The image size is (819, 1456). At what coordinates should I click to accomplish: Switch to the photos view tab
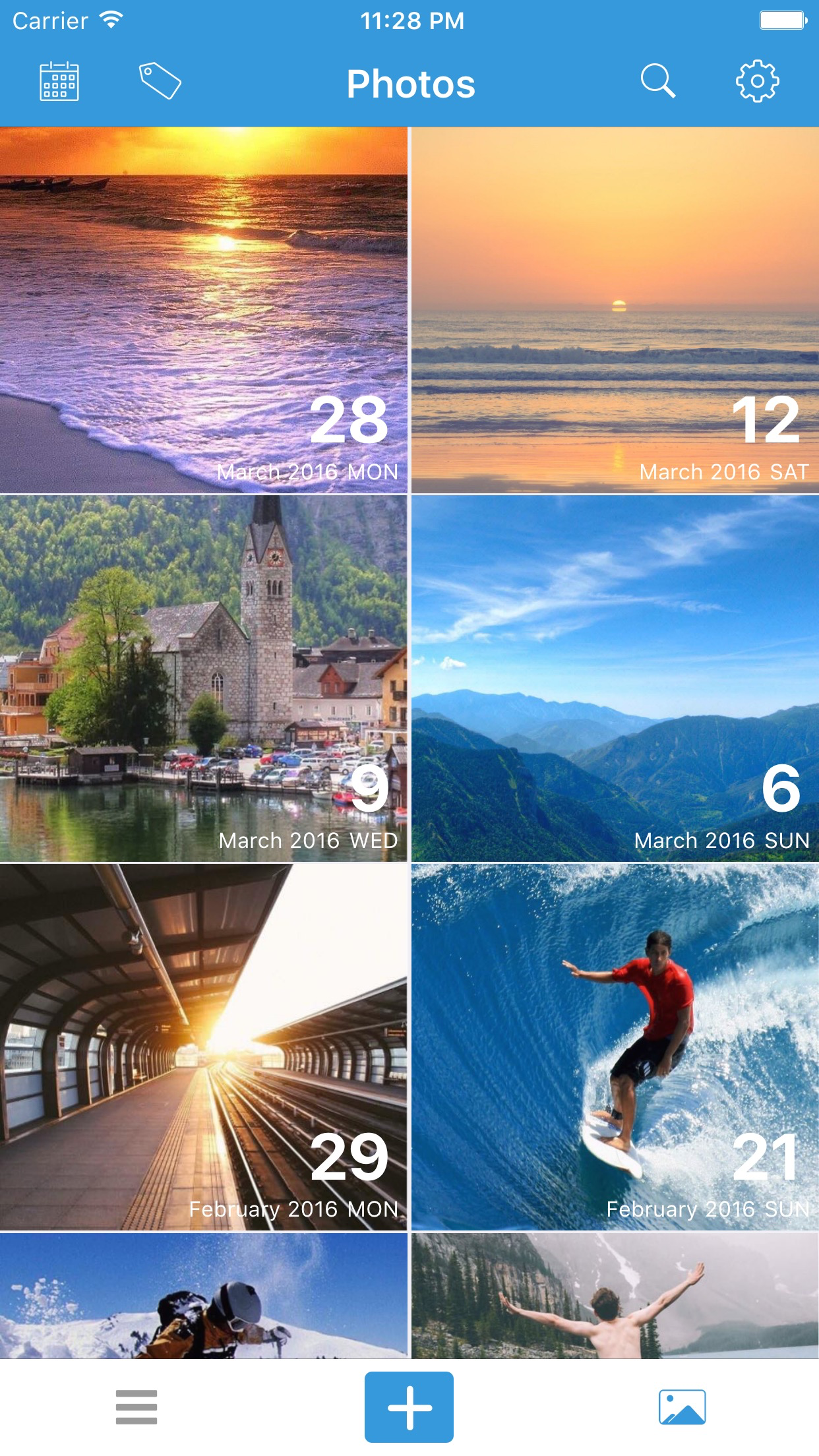tap(682, 1407)
